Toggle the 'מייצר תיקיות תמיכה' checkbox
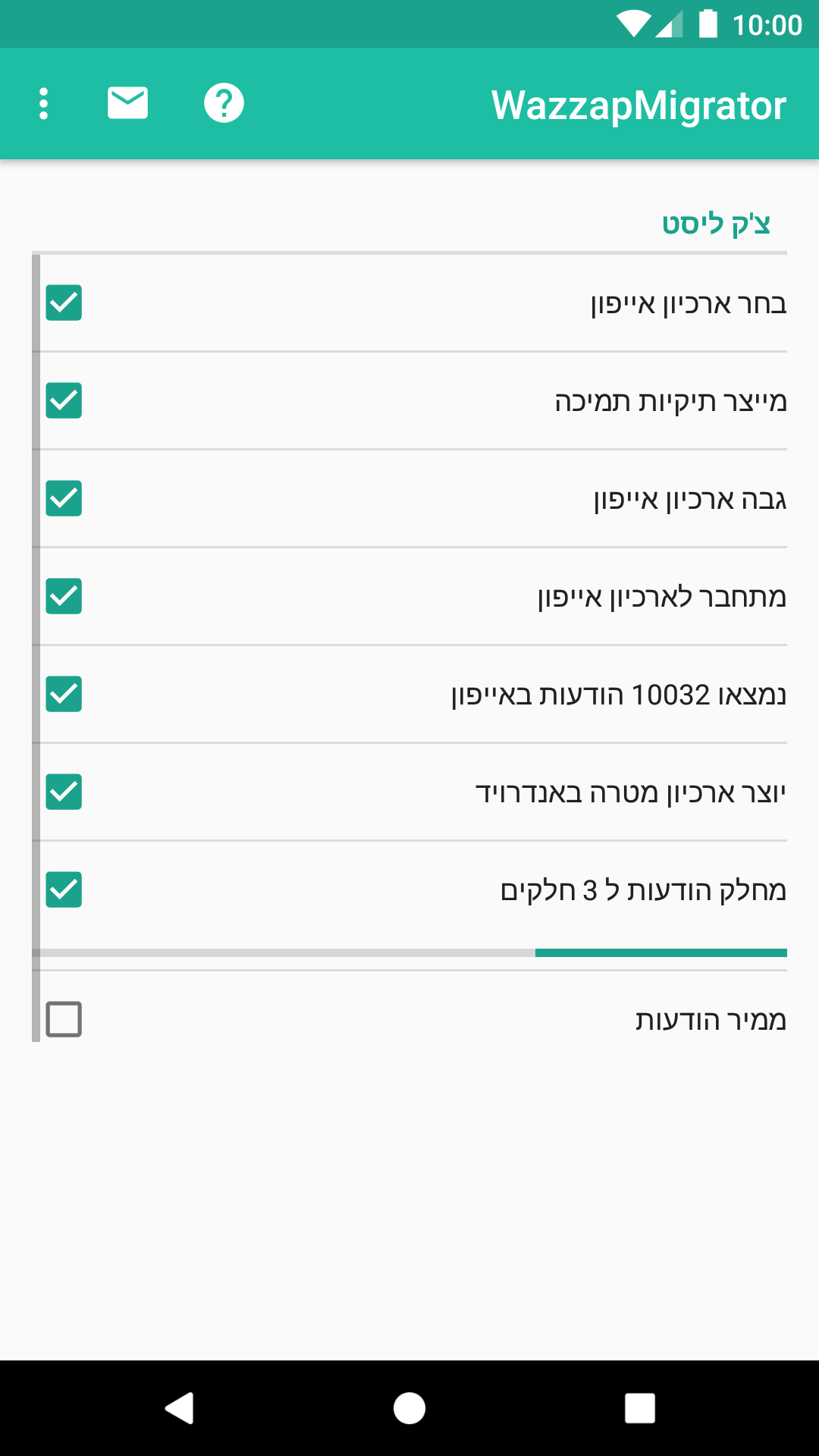The width and height of the screenshot is (819, 1456). (x=64, y=400)
